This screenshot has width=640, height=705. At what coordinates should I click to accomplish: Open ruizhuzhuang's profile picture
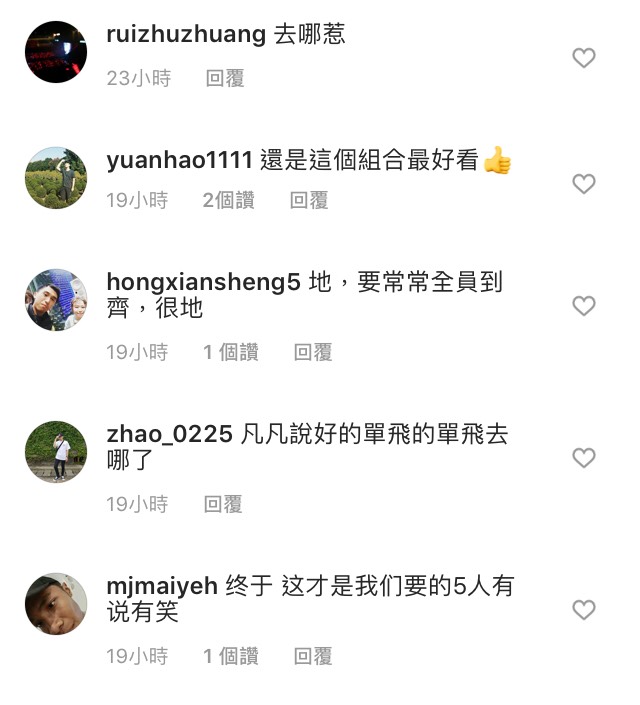[56, 52]
